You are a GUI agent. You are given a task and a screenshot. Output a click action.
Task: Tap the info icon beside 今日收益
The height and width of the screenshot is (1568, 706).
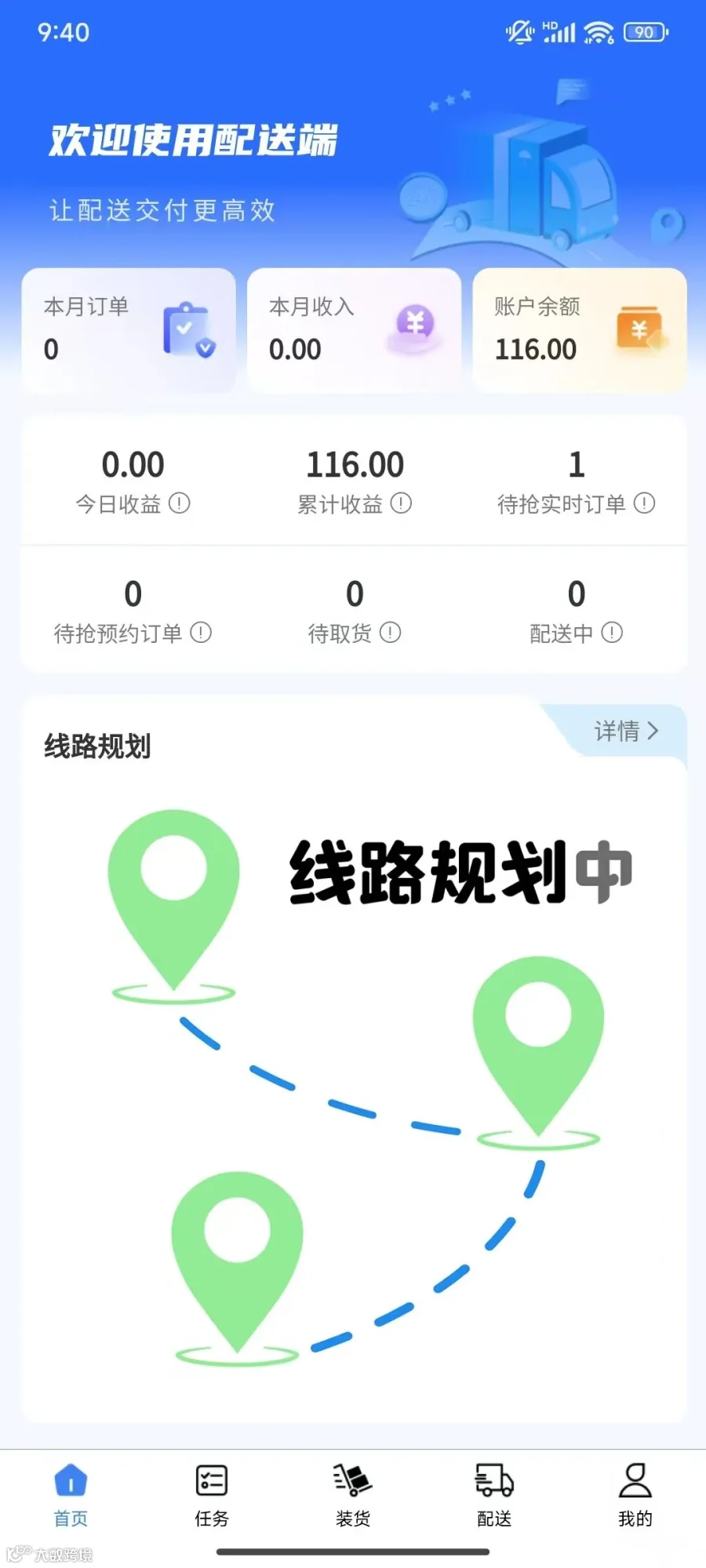(180, 503)
